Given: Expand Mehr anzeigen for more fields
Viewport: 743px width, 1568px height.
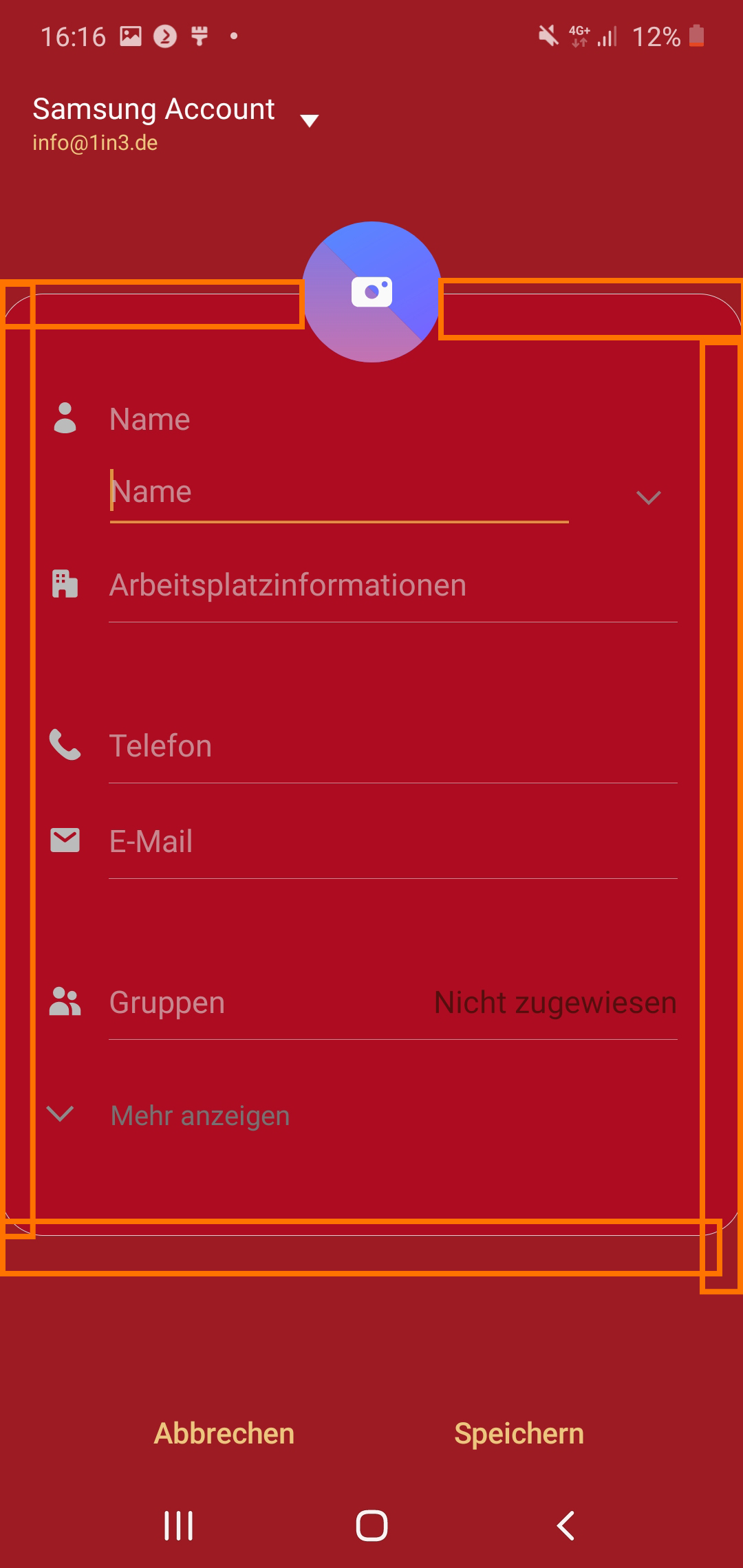Looking at the screenshot, I should (200, 1115).
